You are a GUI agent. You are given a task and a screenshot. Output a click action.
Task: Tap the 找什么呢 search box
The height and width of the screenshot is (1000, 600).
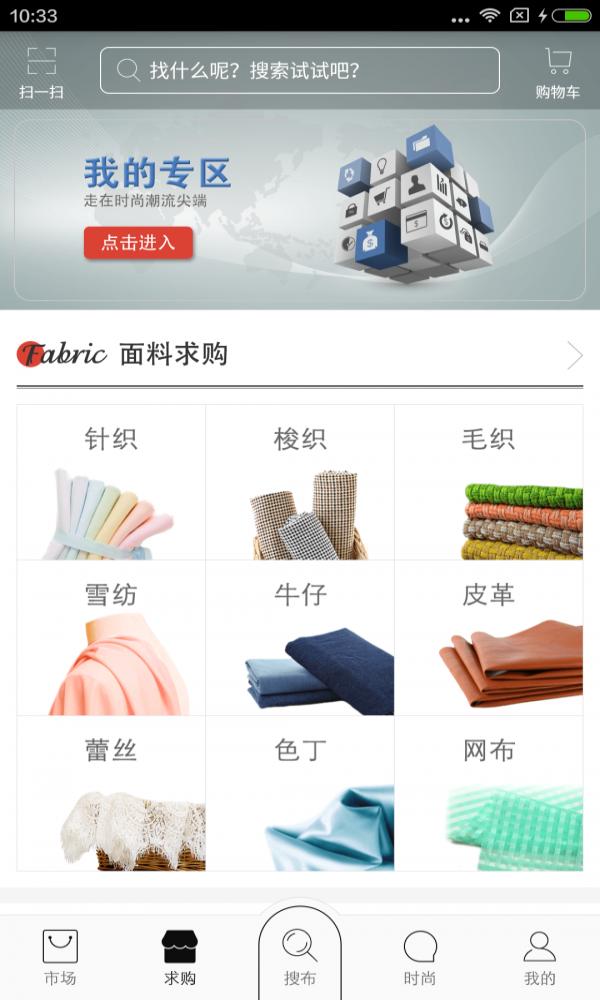point(299,70)
